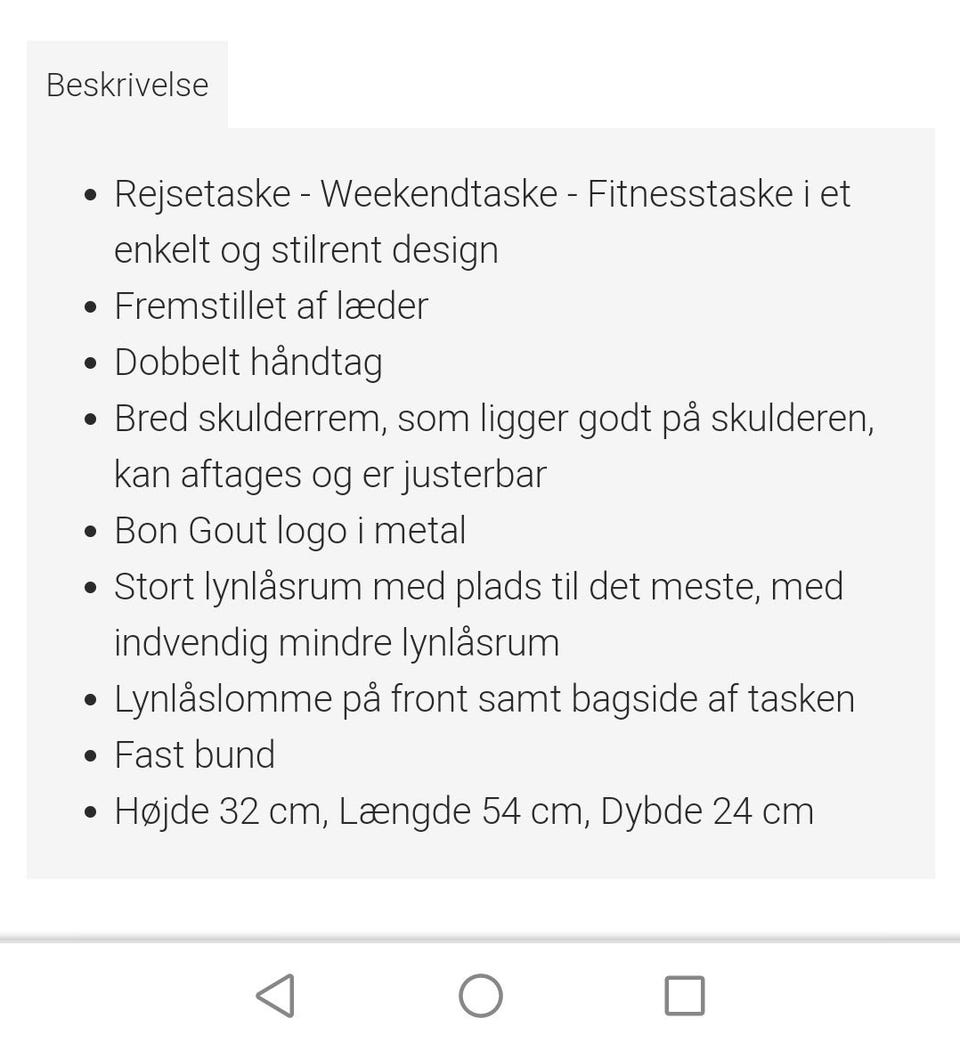Click the "Bred skulderrem" description line
Screen dimensions: 960x1051
(x=495, y=420)
